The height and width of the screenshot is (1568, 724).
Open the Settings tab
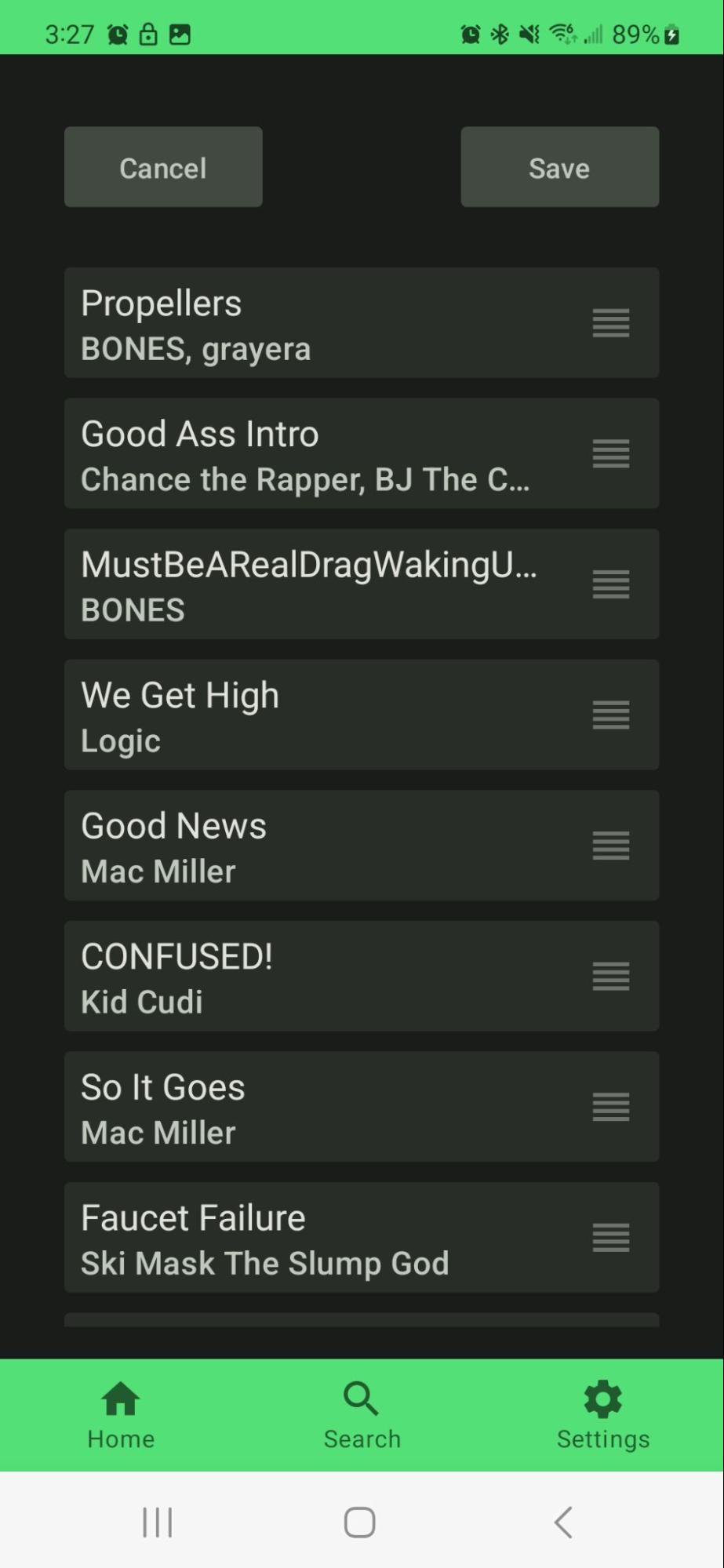[602, 1415]
